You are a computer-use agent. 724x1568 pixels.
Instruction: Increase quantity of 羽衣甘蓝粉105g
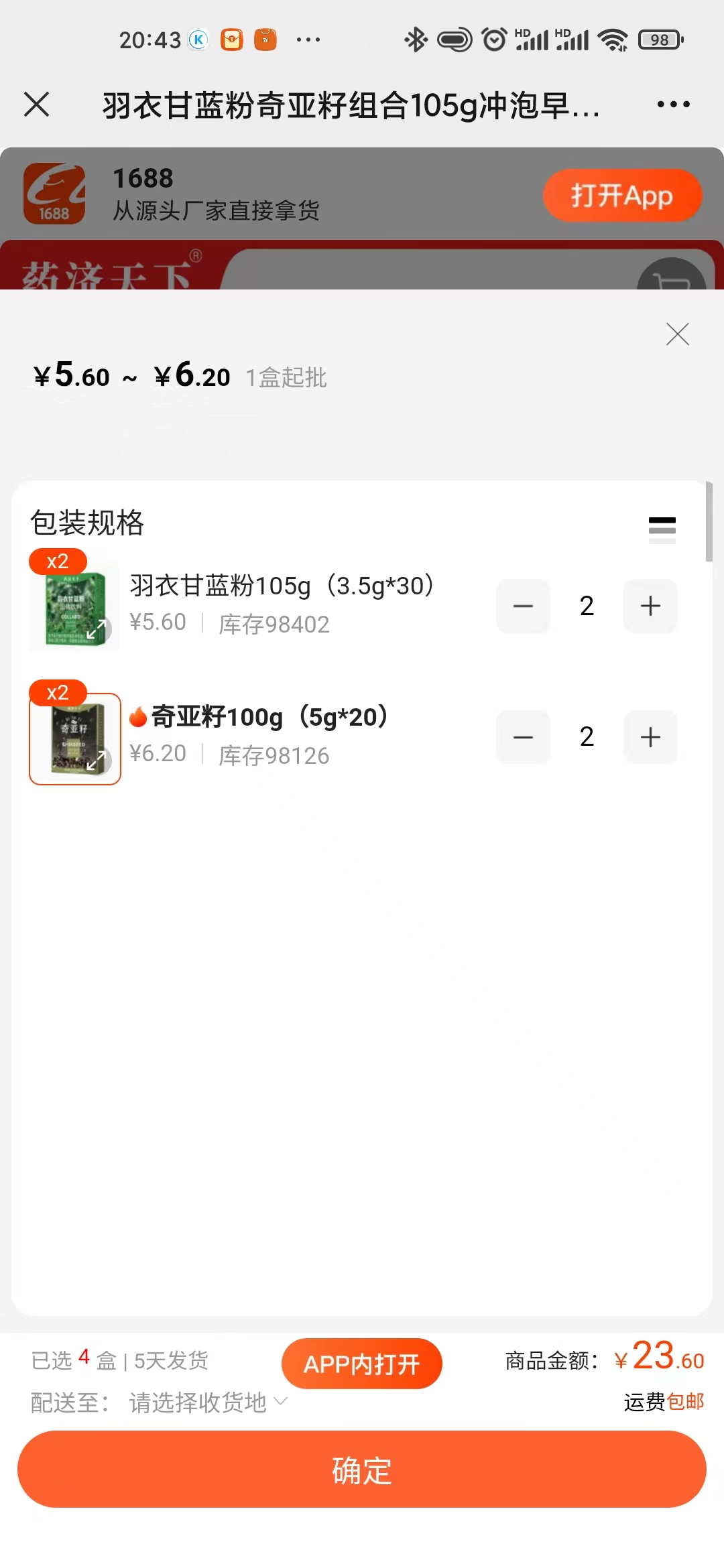coord(650,606)
